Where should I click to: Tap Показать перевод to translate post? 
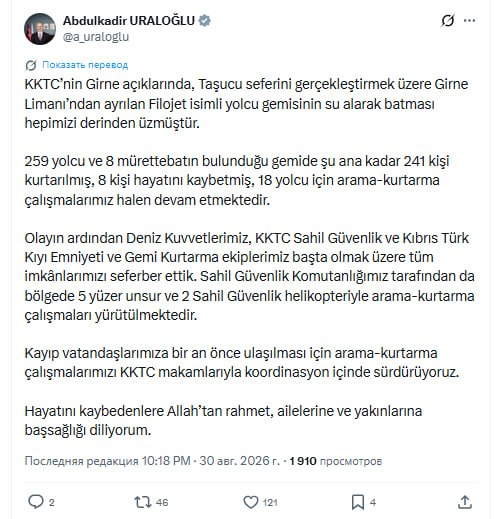pos(85,65)
